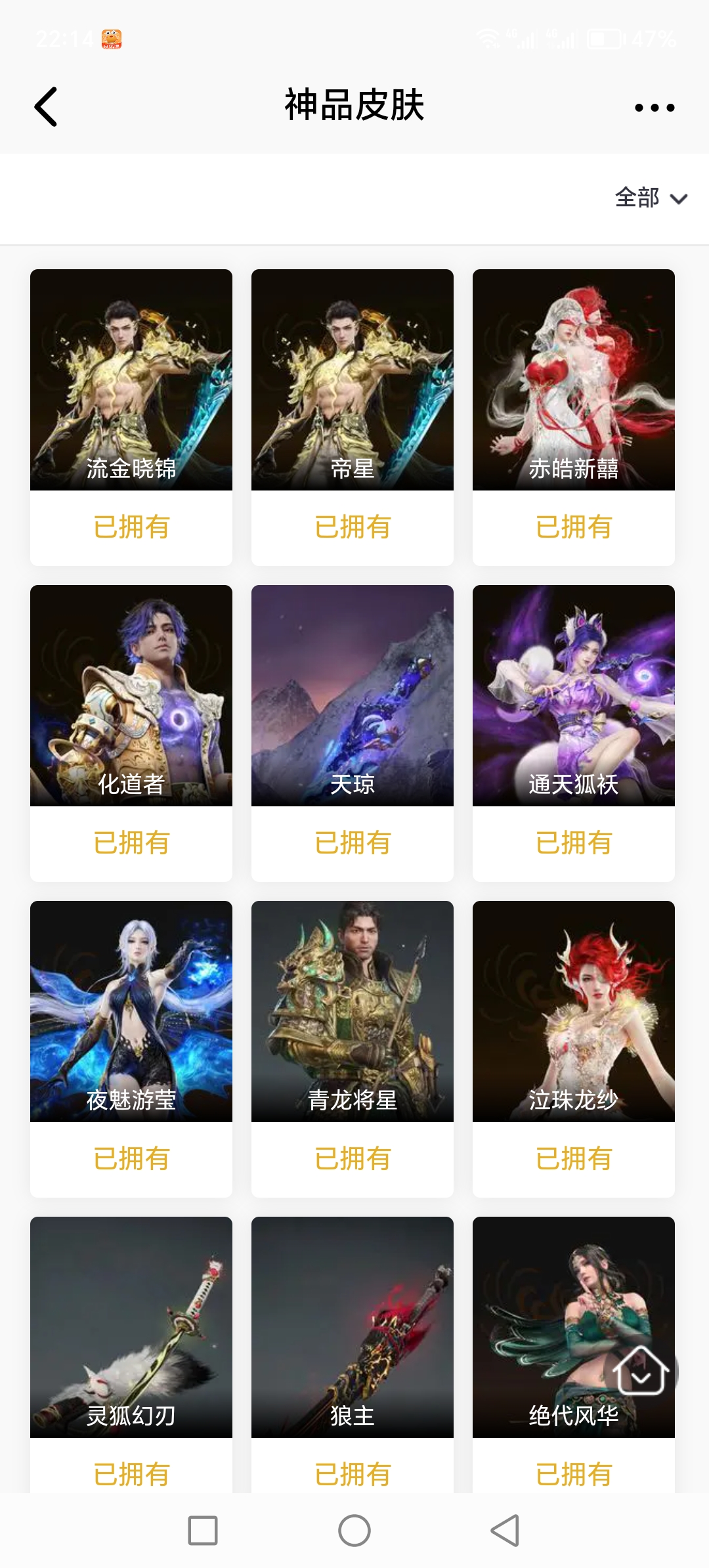Tap 已拥有 under 流金晓锦
Screen dimensions: 709x1568
(x=131, y=525)
